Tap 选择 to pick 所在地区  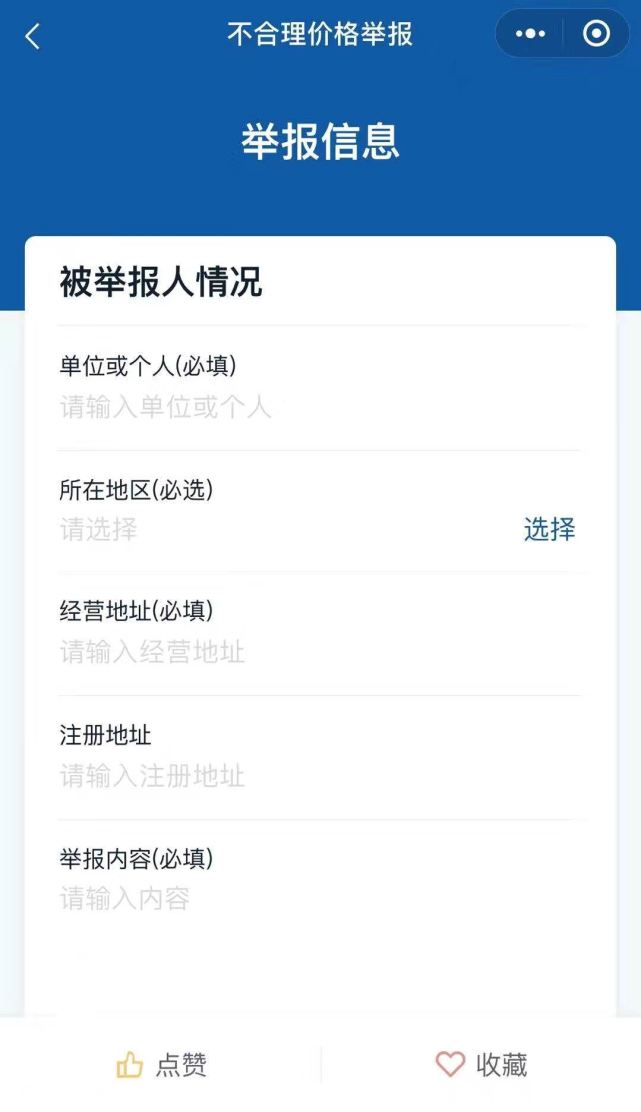550,529
